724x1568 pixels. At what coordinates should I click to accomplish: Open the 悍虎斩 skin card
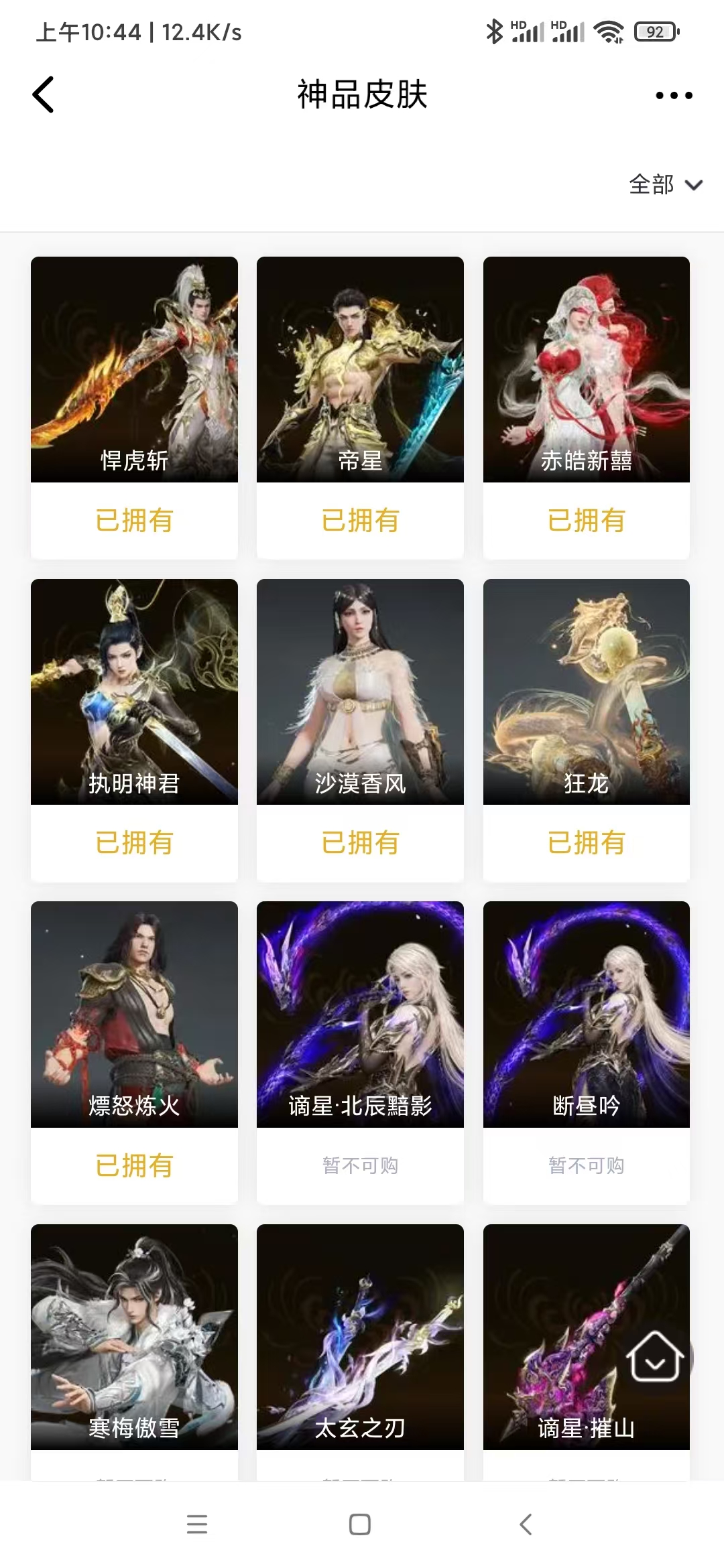pyautogui.click(x=134, y=370)
